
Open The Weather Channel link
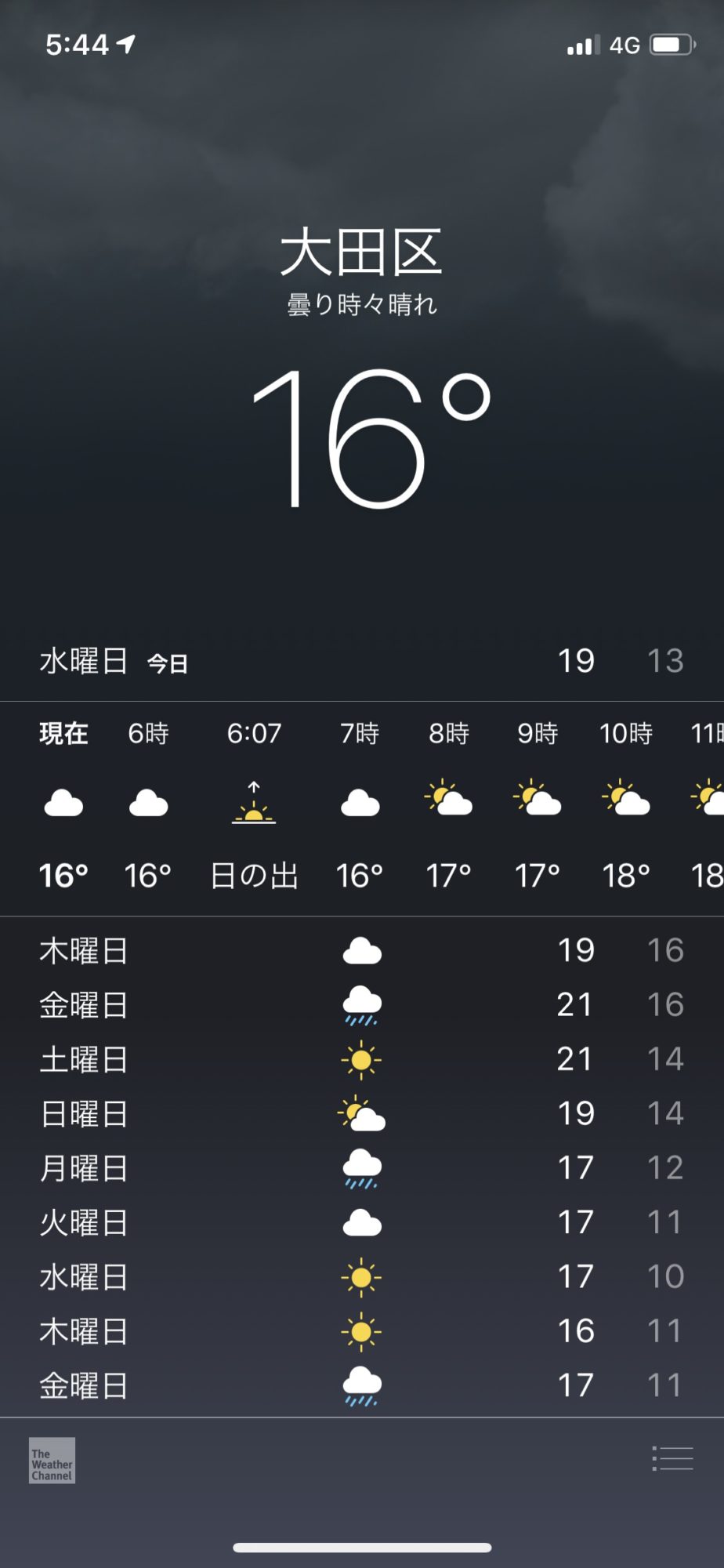click(52, 1460)
